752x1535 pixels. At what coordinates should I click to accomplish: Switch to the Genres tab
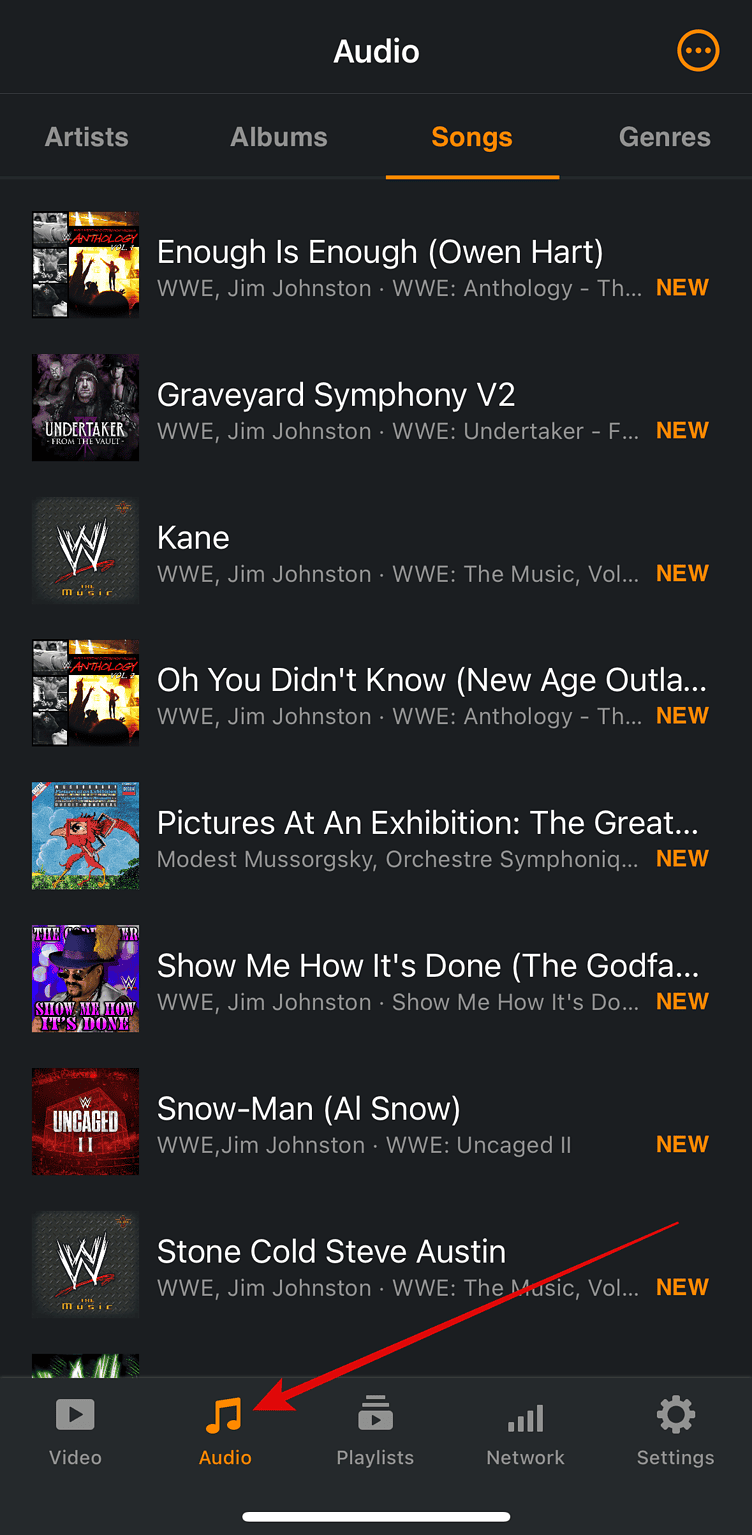664,137
